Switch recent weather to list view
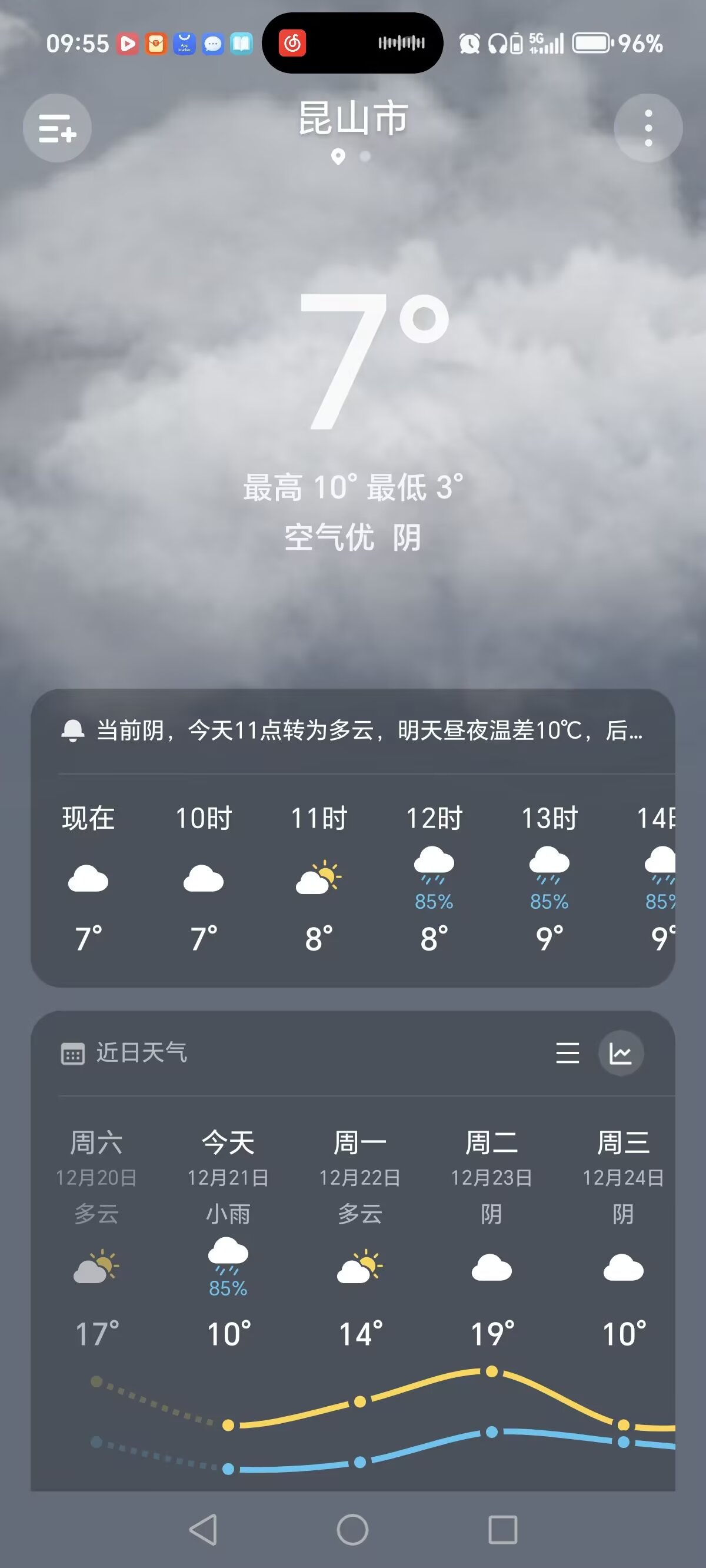 tap(567, 1053)
